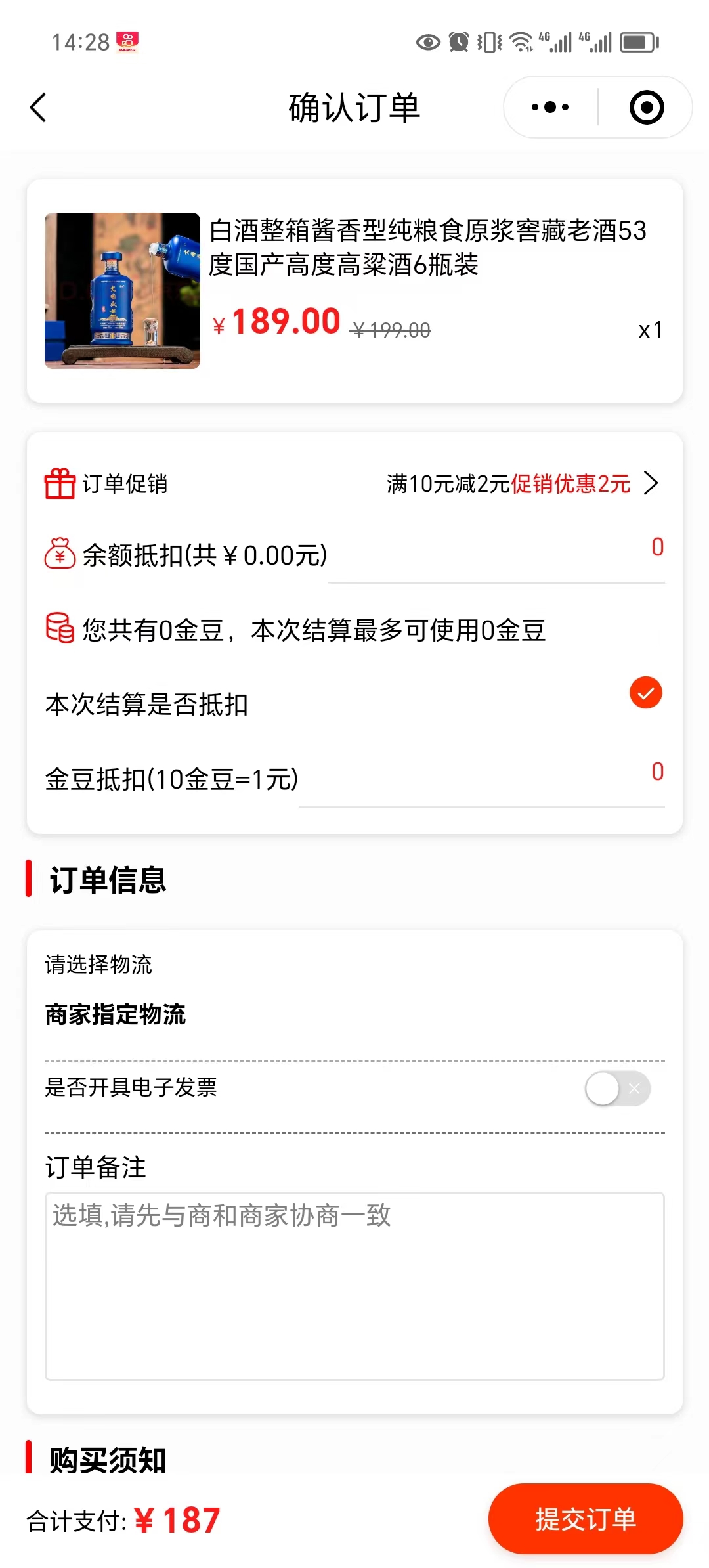Toggle off the deduction confirmation checkbox
Image resolution: width=709 pixels, height=1568 pixels.
tap(645, 692)
